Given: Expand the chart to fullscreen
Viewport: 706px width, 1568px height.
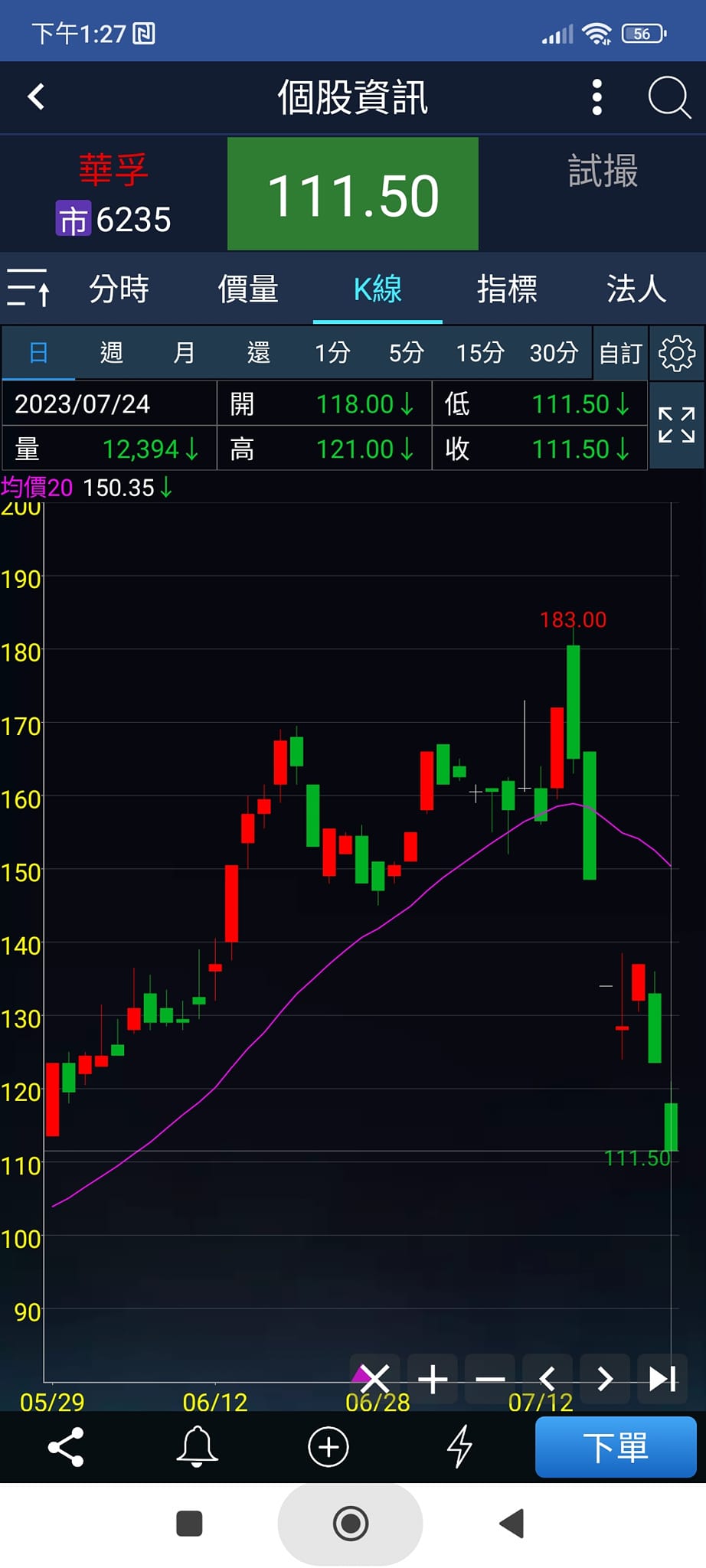Looking at the screenshot, I should (677, 425).
